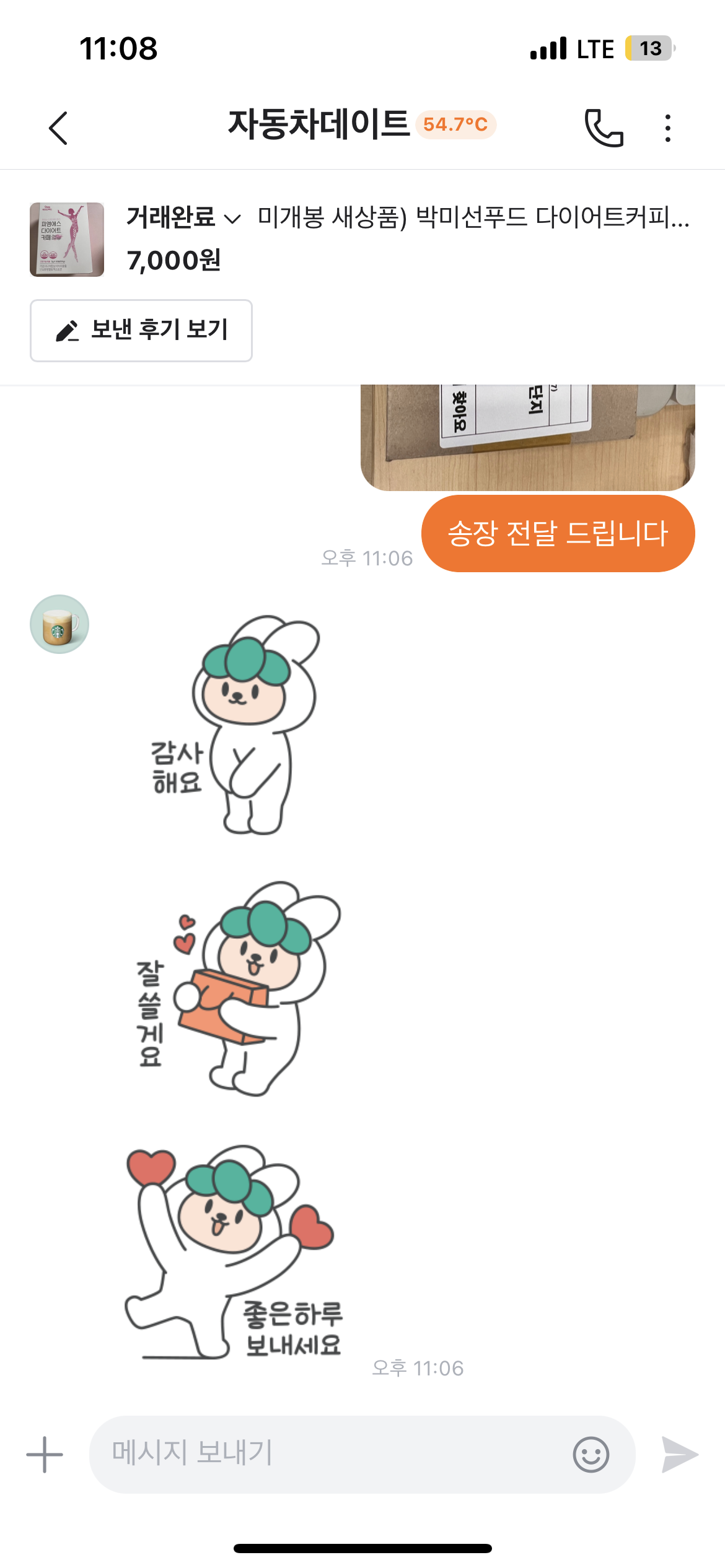
Task: Focus the 메시지 보내기 input field
Action: point(328,1453)
